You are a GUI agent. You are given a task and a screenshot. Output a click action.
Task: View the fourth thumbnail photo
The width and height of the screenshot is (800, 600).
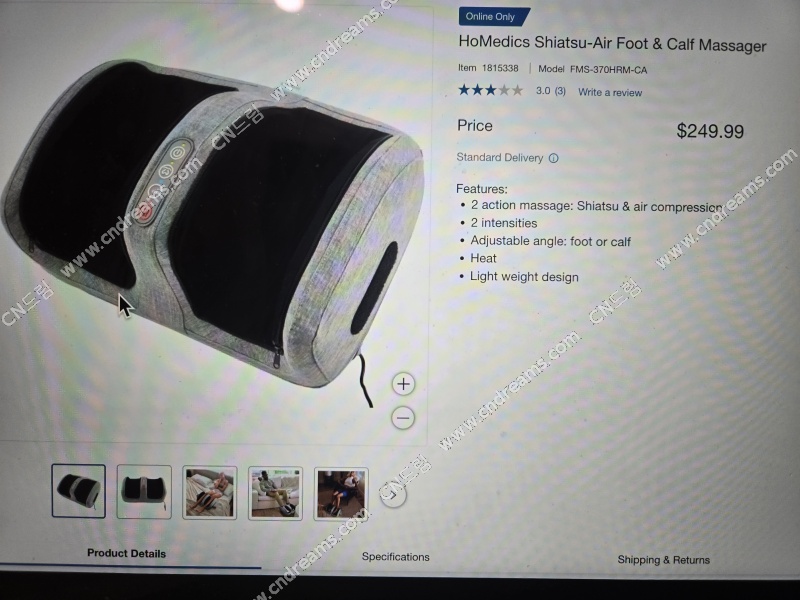tap(275, 493)
